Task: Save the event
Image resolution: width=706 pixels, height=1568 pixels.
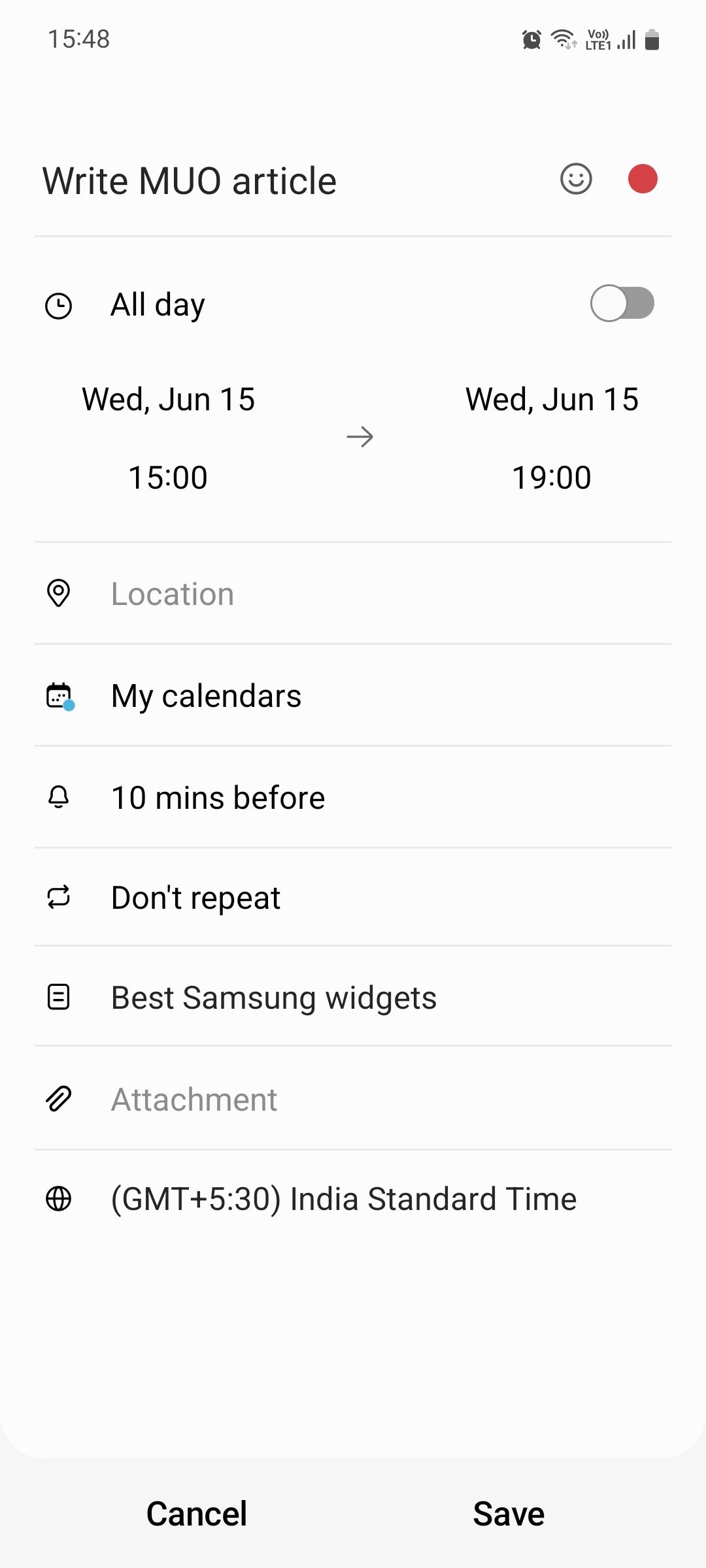Action: click(x=508, y=1513)
